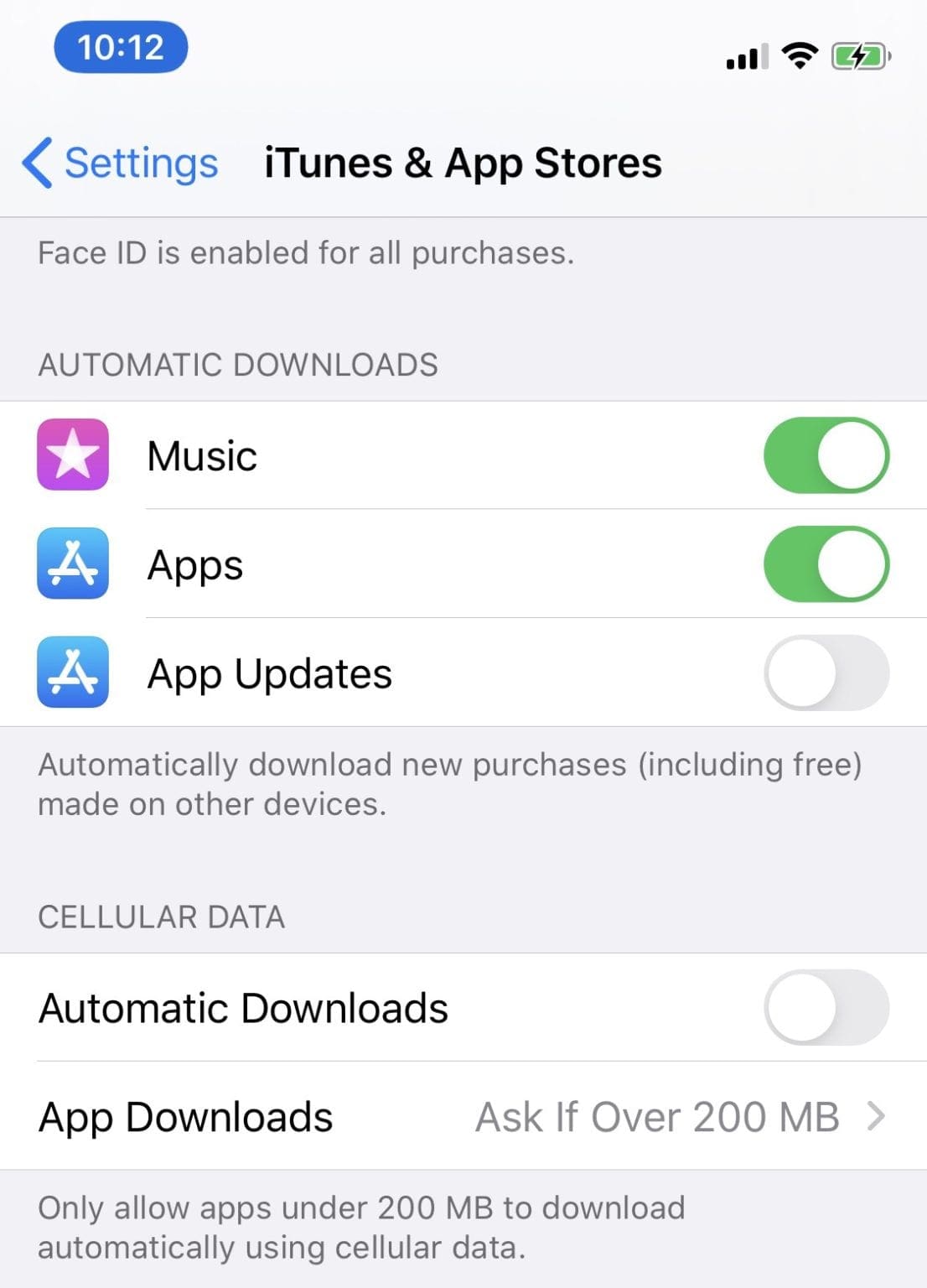
Task: Select Ask If Over 200 MB
Action: tap(657, 1116)
